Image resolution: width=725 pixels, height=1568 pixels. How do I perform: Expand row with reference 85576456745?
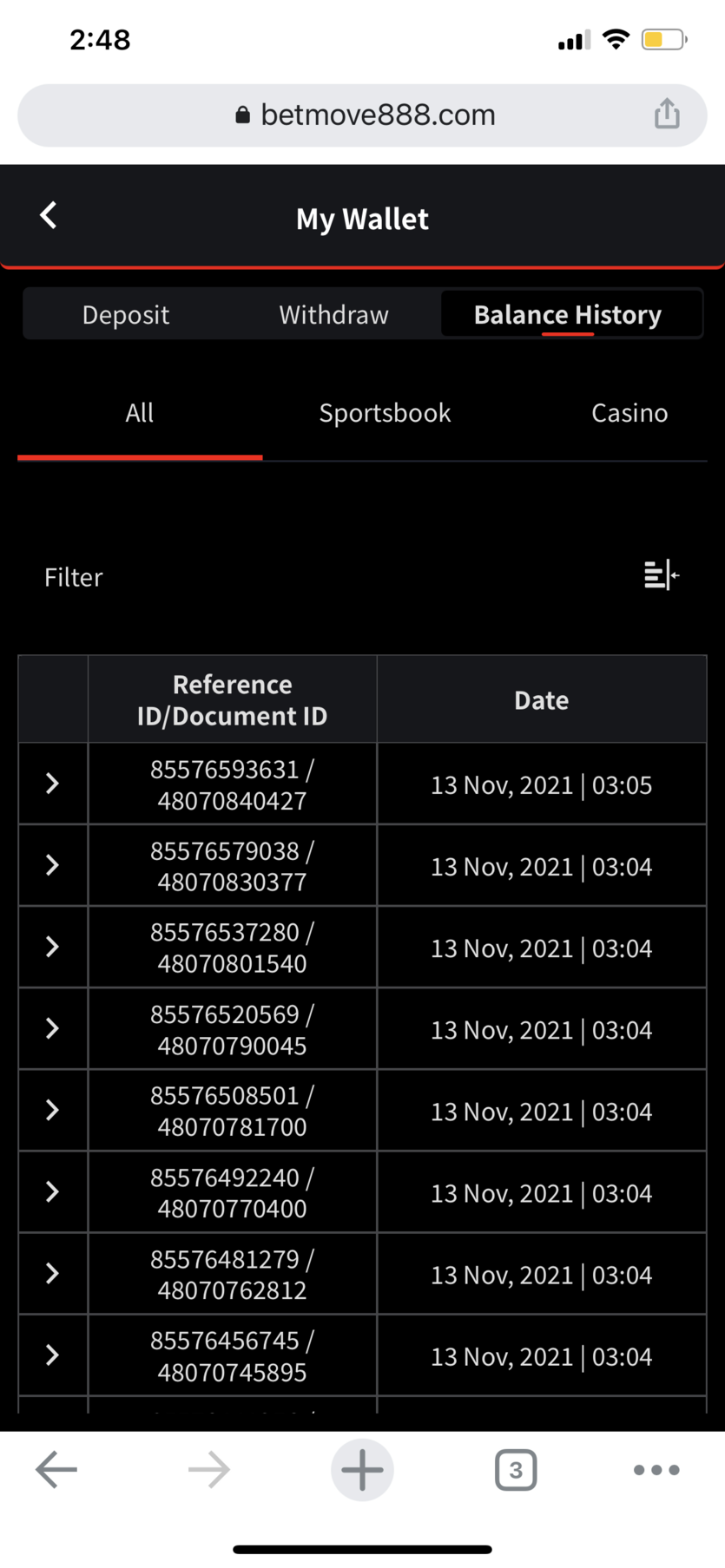coord(52,1355)
